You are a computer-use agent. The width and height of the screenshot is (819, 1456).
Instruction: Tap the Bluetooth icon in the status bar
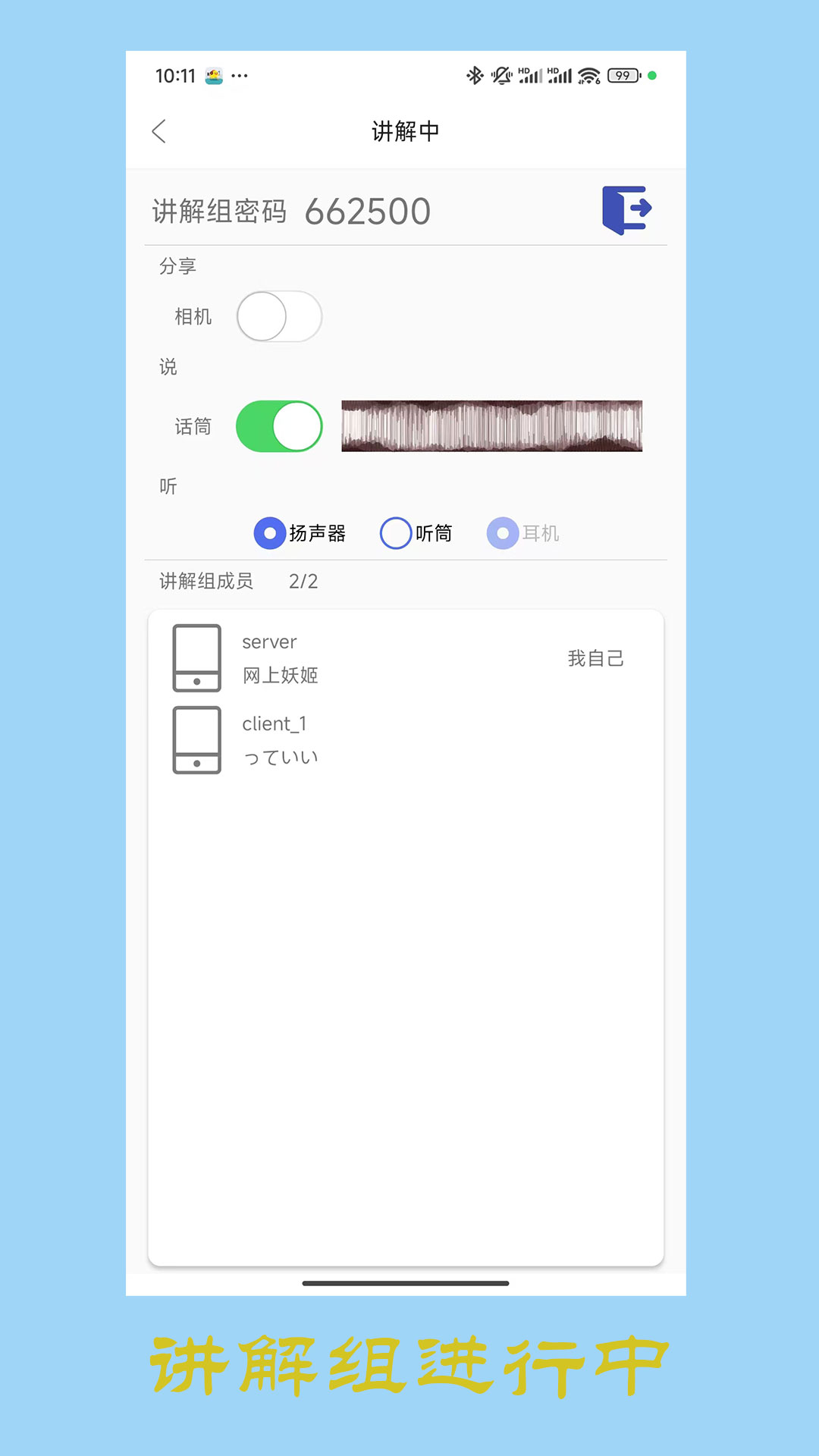475,76
